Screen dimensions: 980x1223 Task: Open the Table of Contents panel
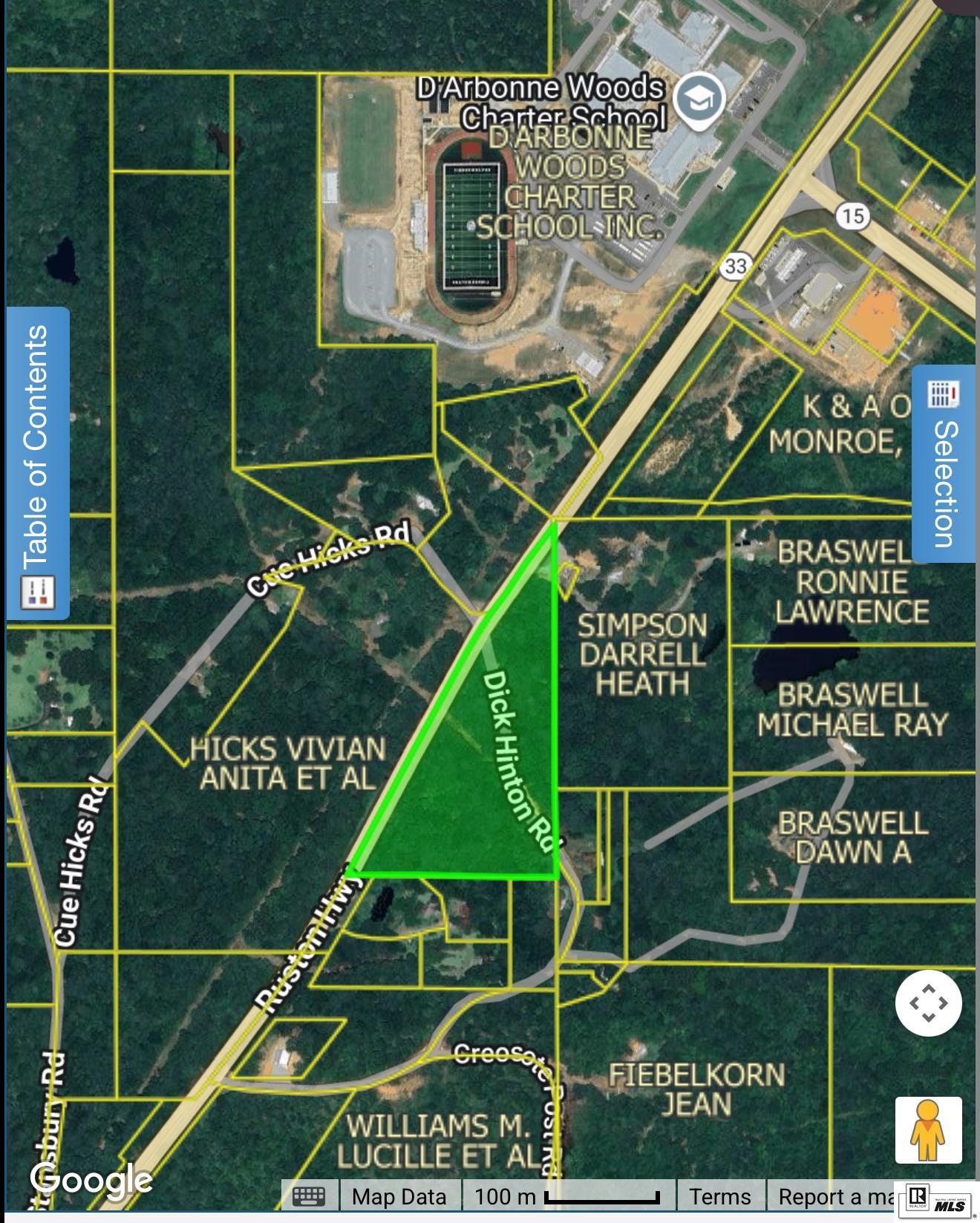38,463
